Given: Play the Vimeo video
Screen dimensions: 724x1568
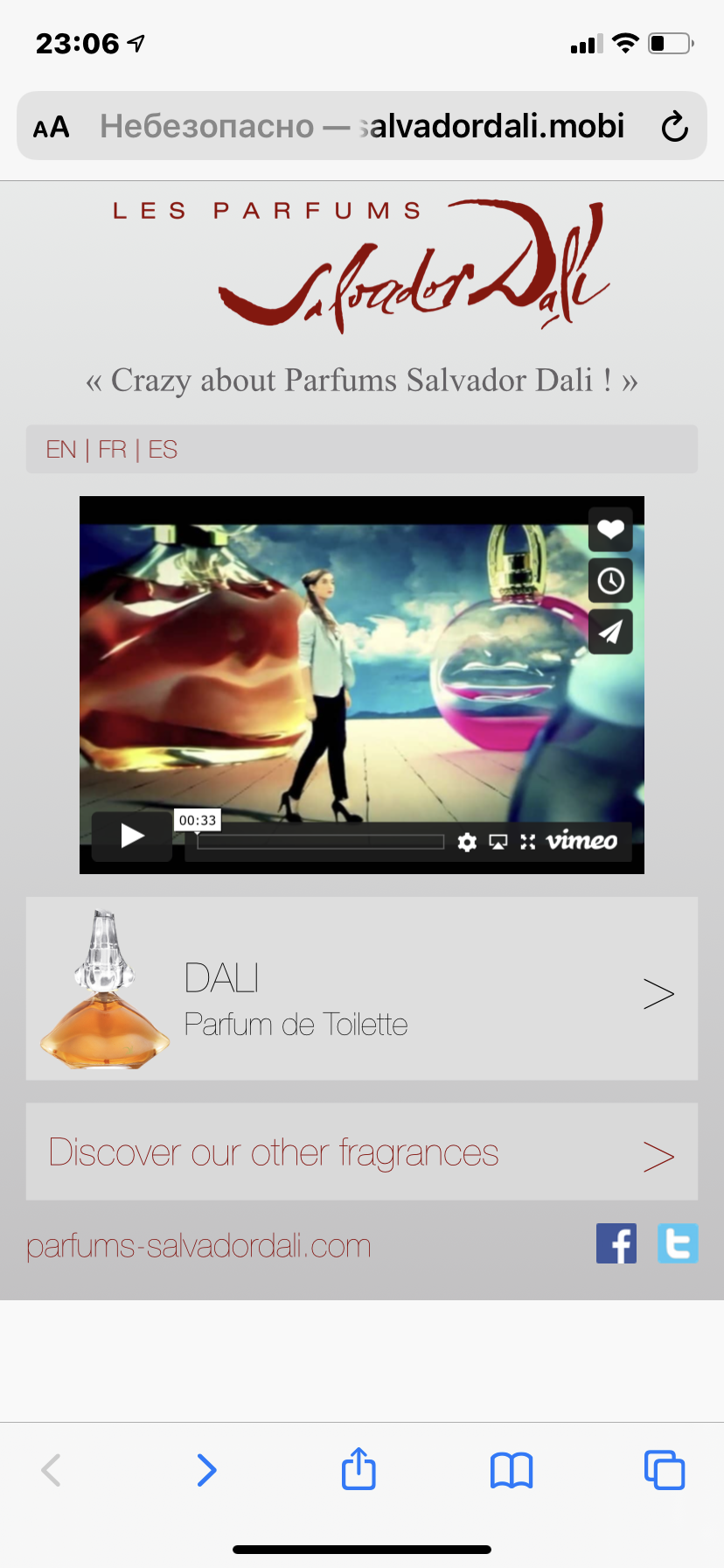Looking at the screenshot, I should [132, 836].
